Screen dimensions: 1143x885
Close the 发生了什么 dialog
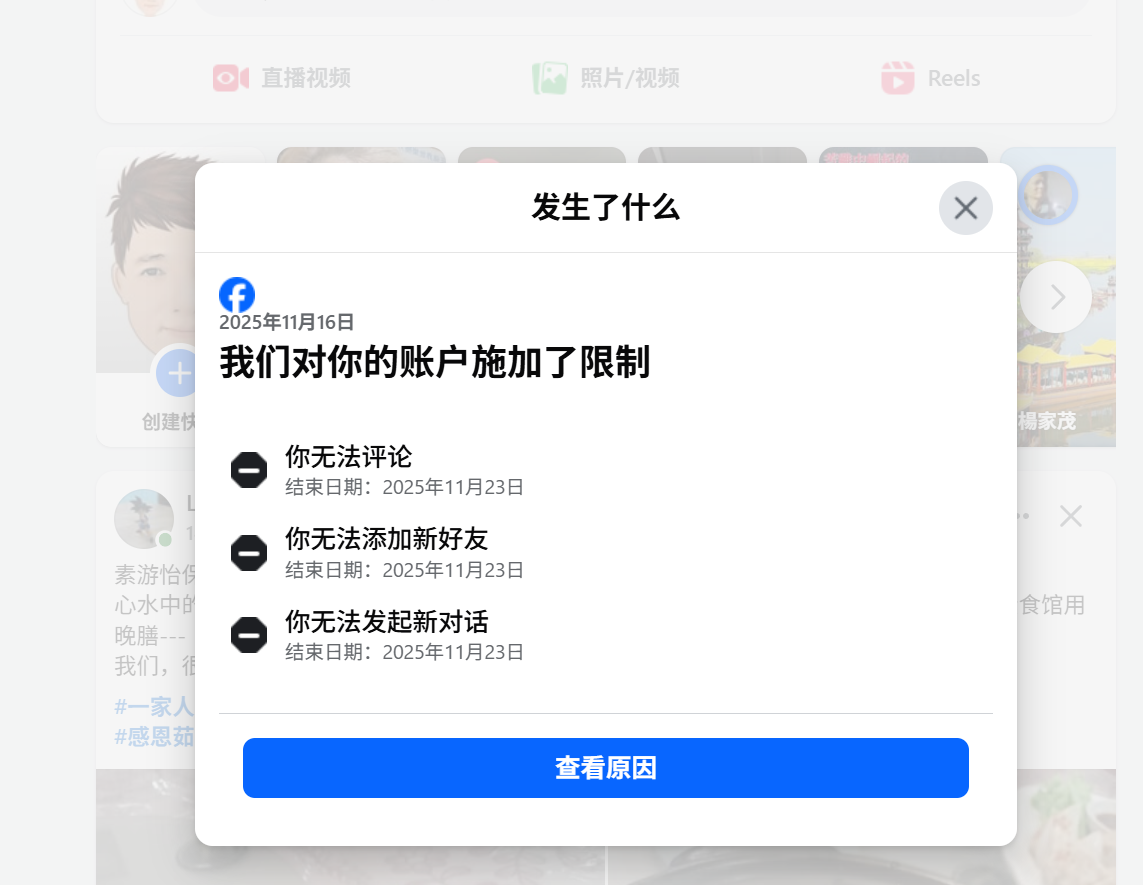click(x=965, y=208)
